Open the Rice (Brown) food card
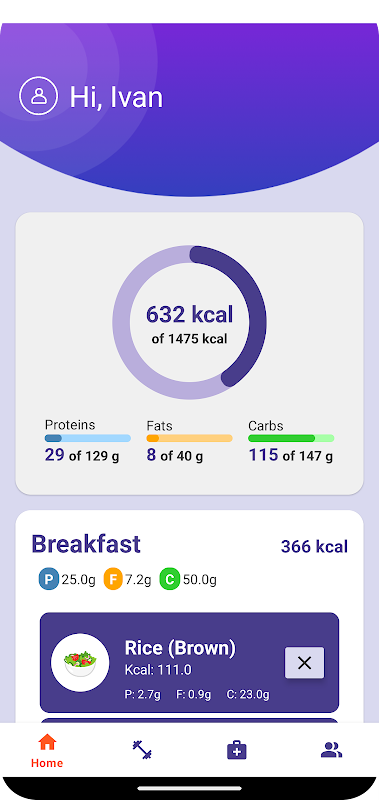The height and width of the screenshot is (800, 379). pyautogui.click(x=189, y=662)
